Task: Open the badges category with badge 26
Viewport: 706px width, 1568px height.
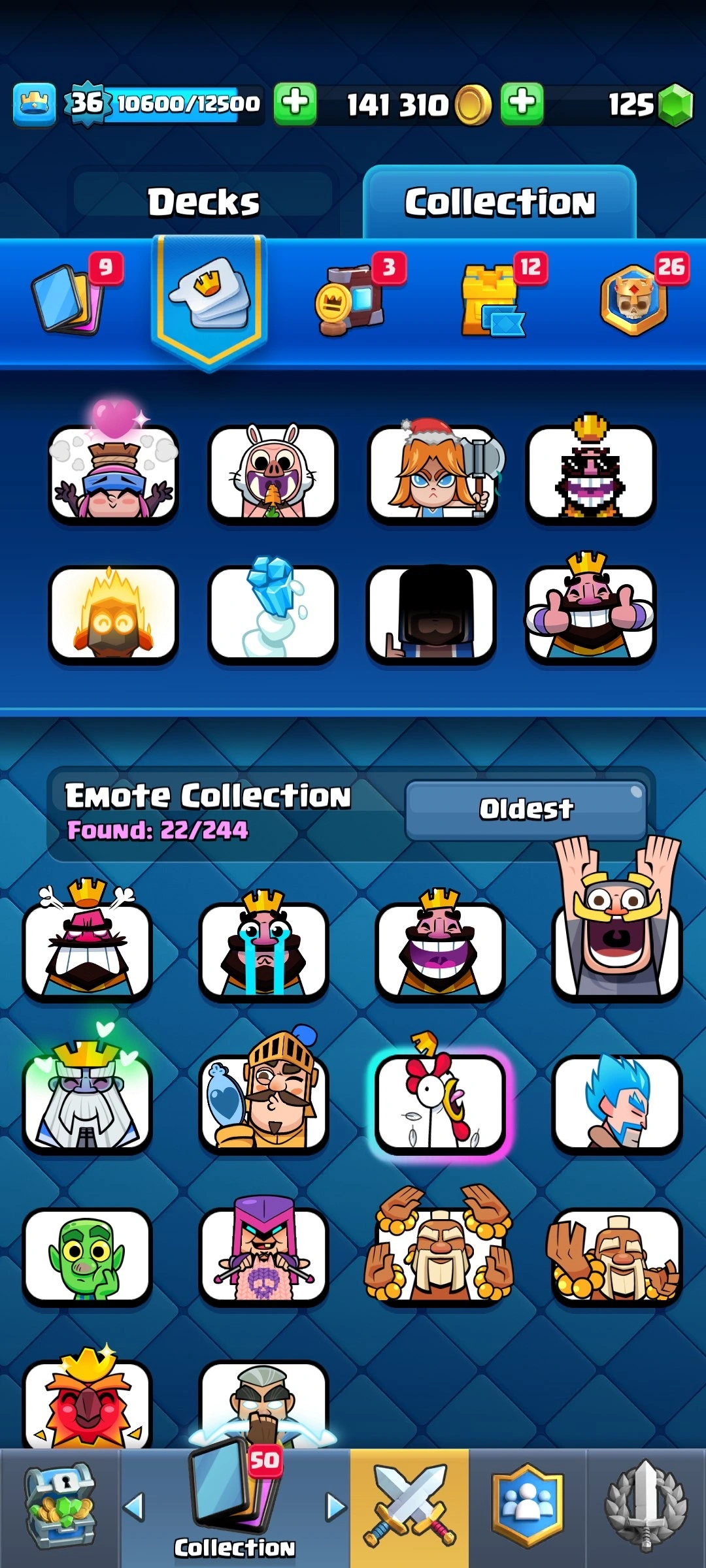Action: pos(635,299)
